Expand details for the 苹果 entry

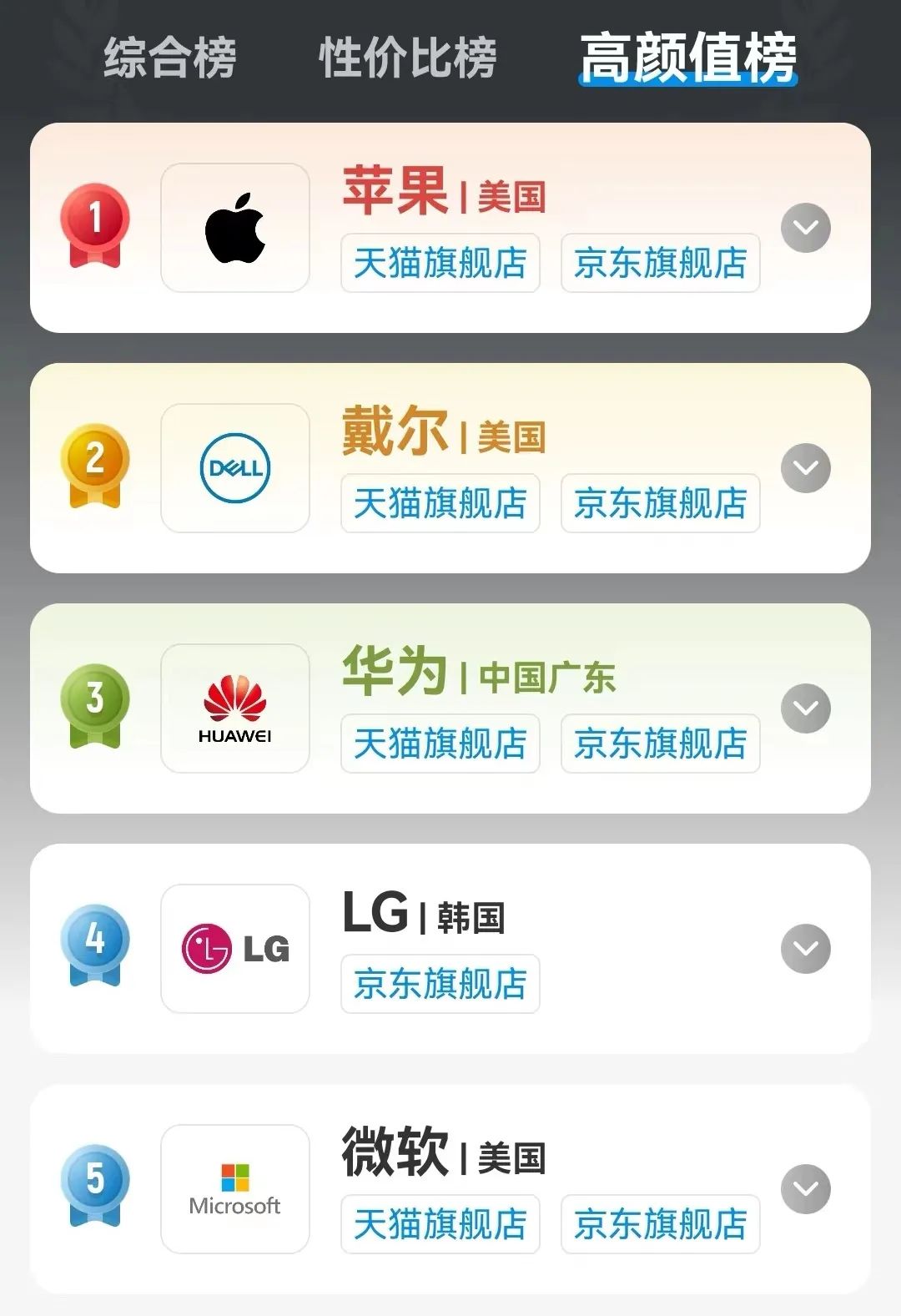(x=804, y=228)
